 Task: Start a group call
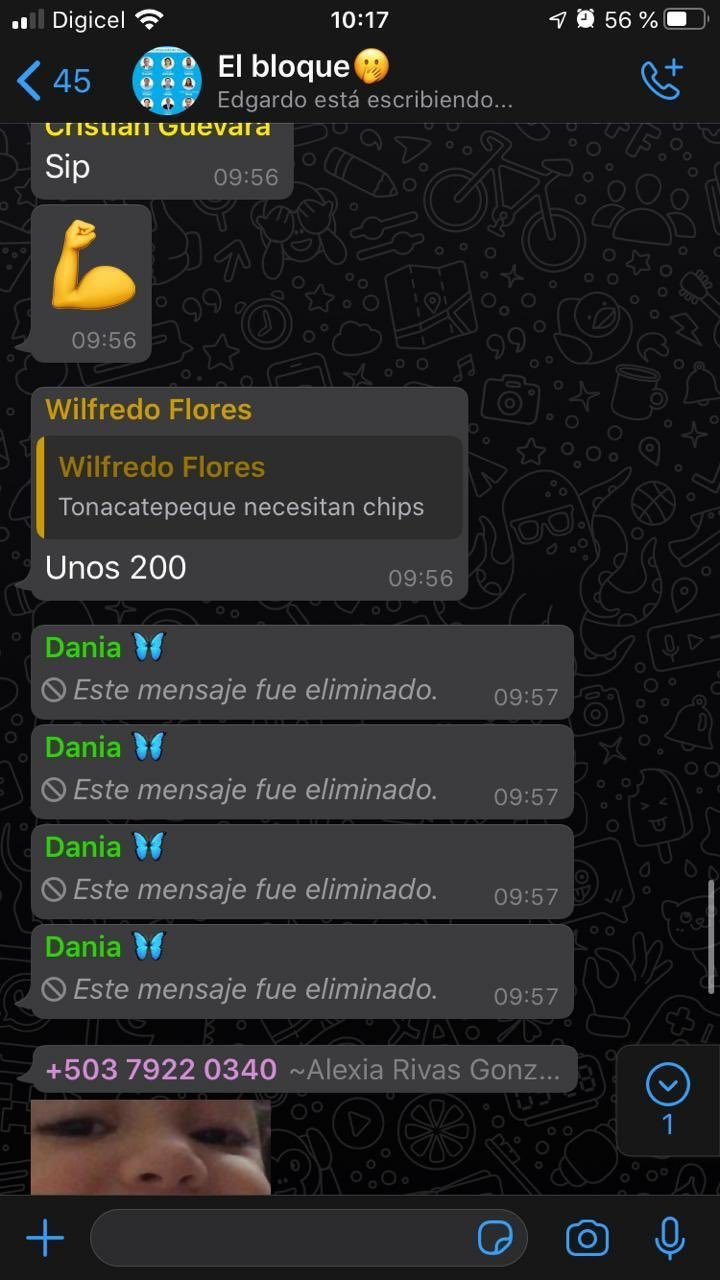coord(662,80)
